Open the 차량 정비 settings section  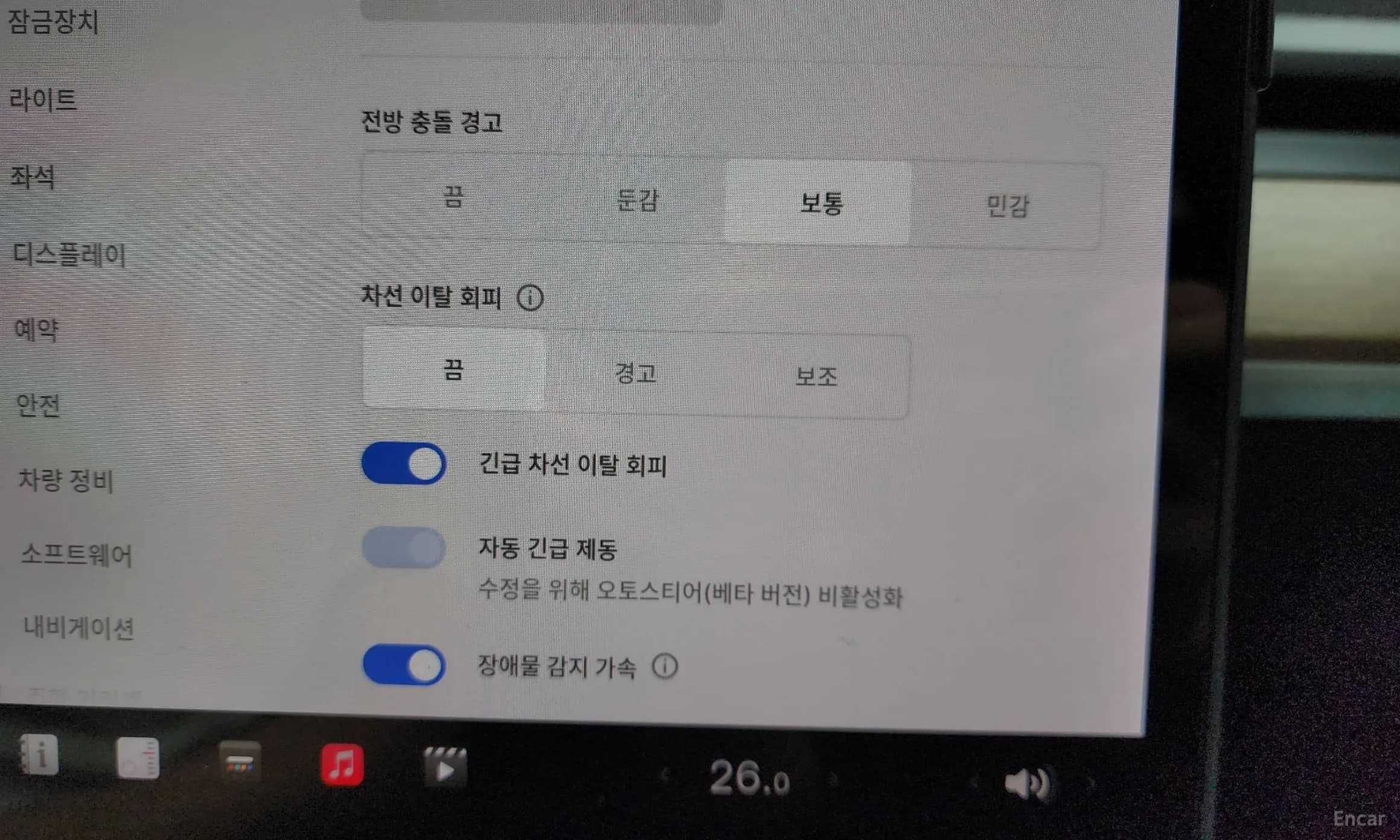[x=66, y=480]
